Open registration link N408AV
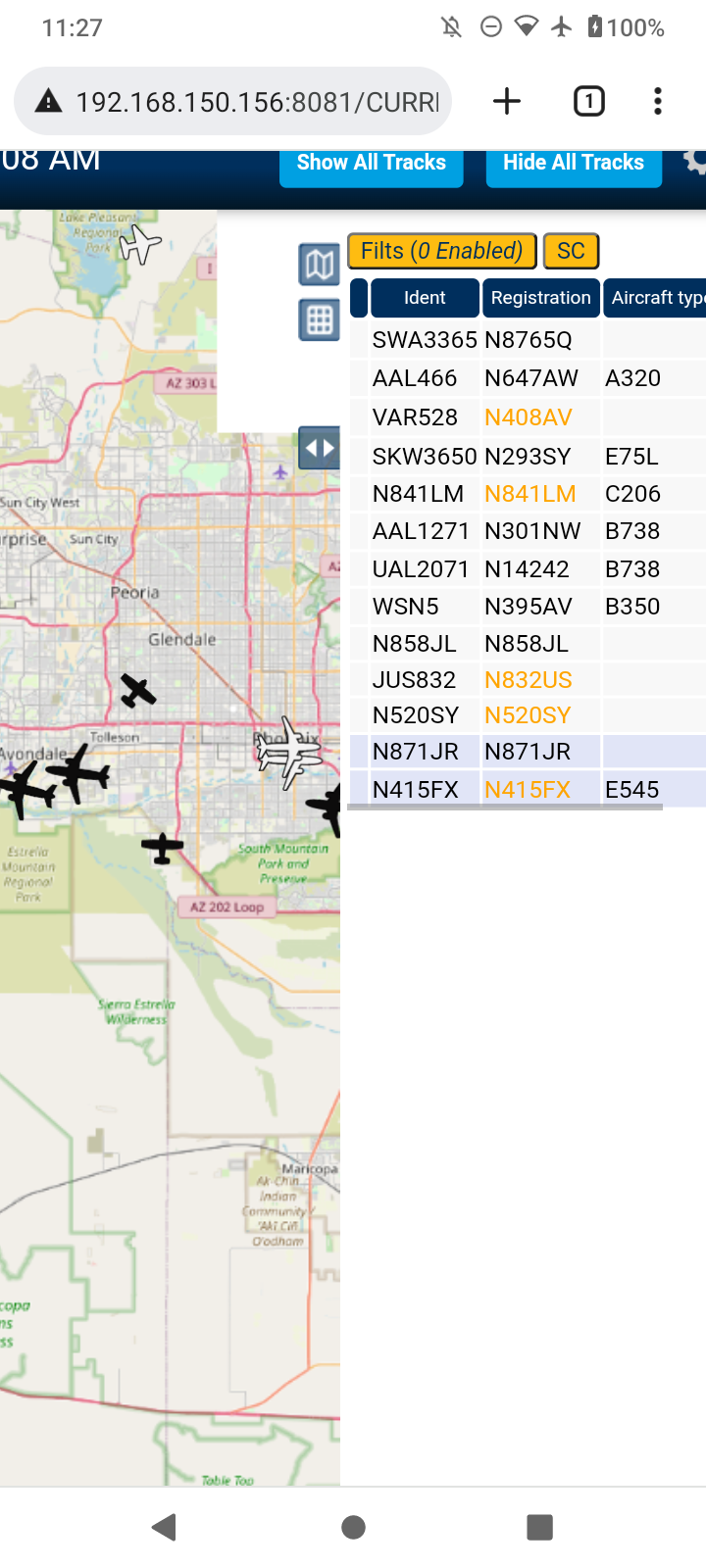 pos(529,417)
